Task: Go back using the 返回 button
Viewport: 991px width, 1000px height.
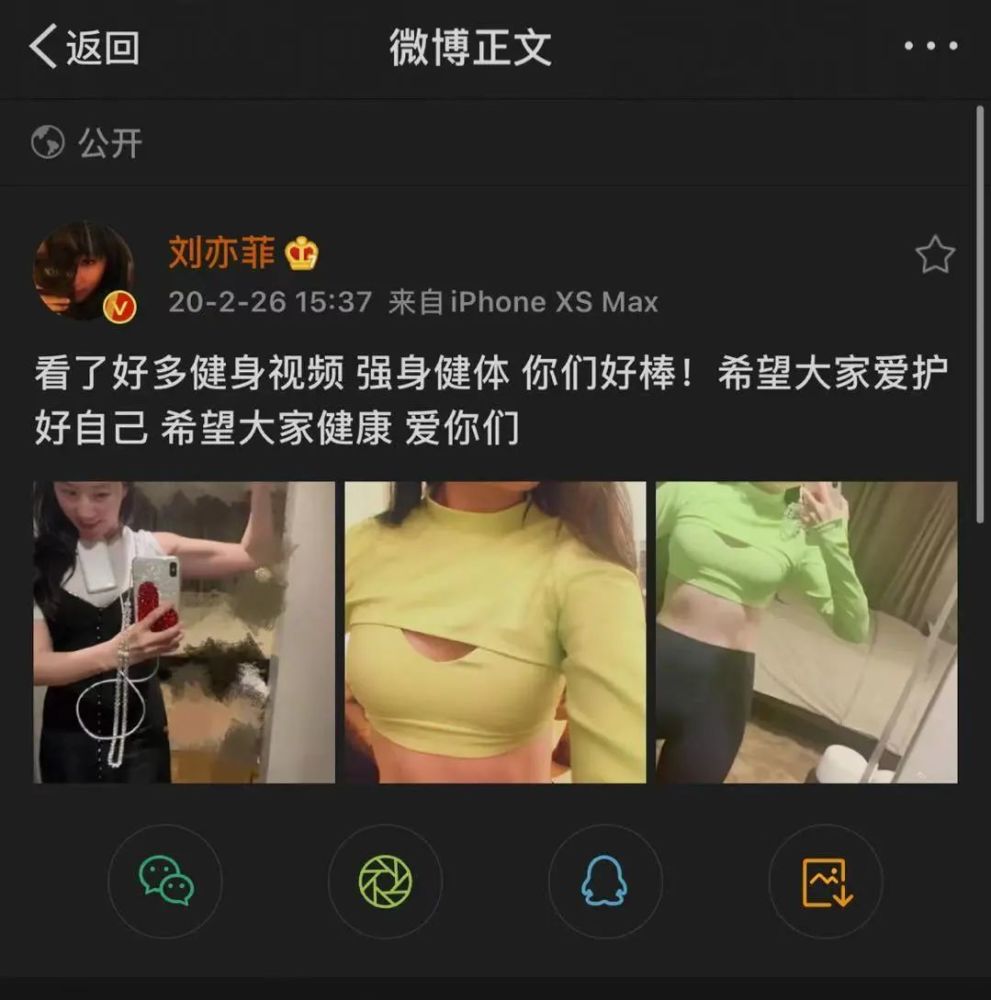Action: [84, 47]
